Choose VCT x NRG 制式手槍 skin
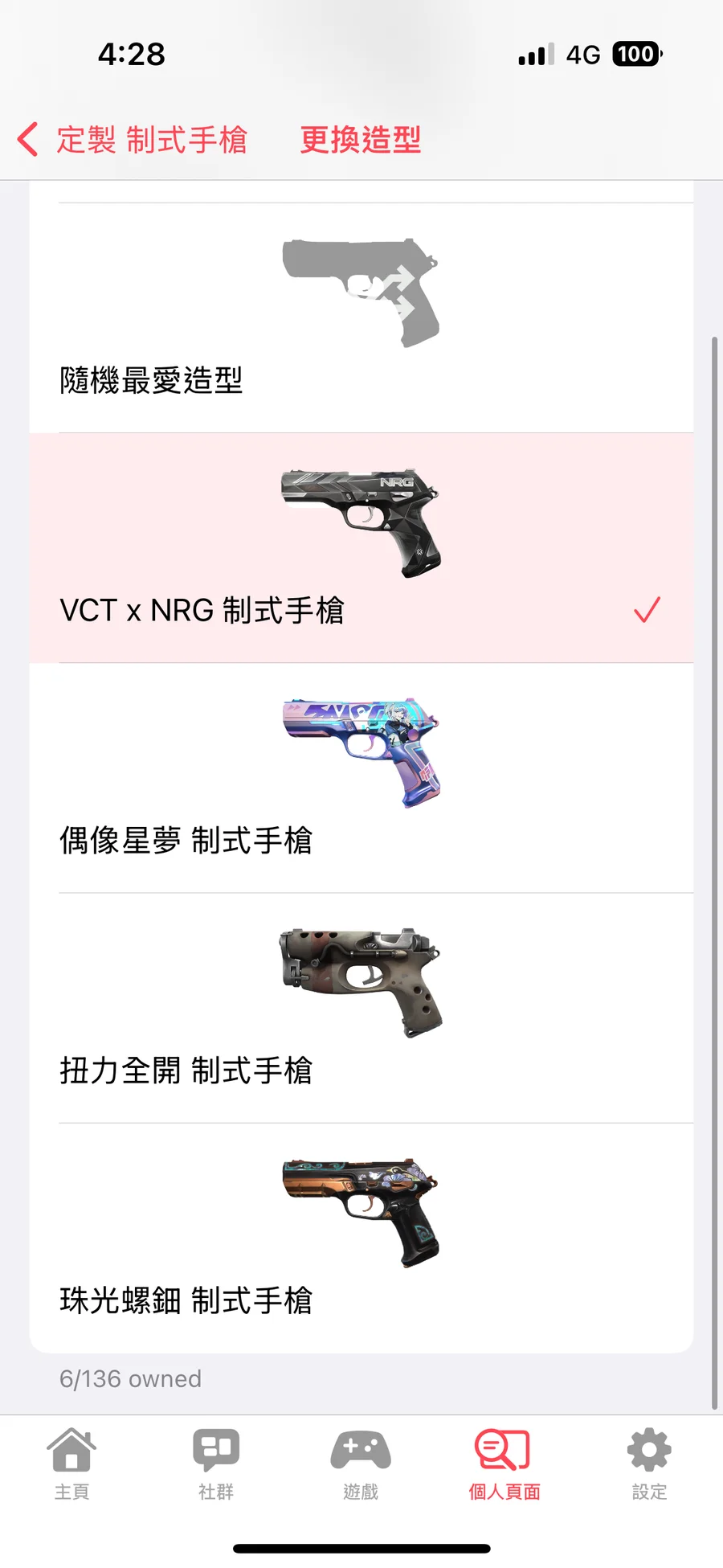723x1568 pixels. pos(361,548)
